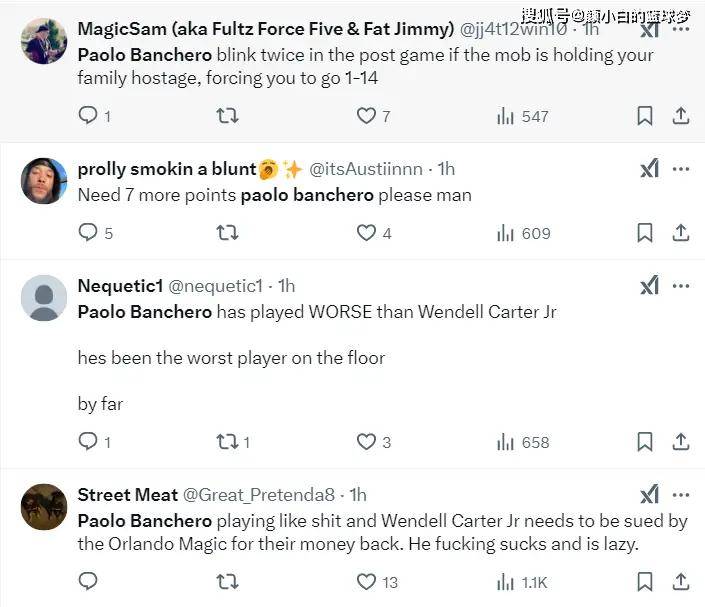Reply to Nequetic1's tweet
Viewport: 705px width, 607px height.
pyautogui.click(x=88, y=441)
